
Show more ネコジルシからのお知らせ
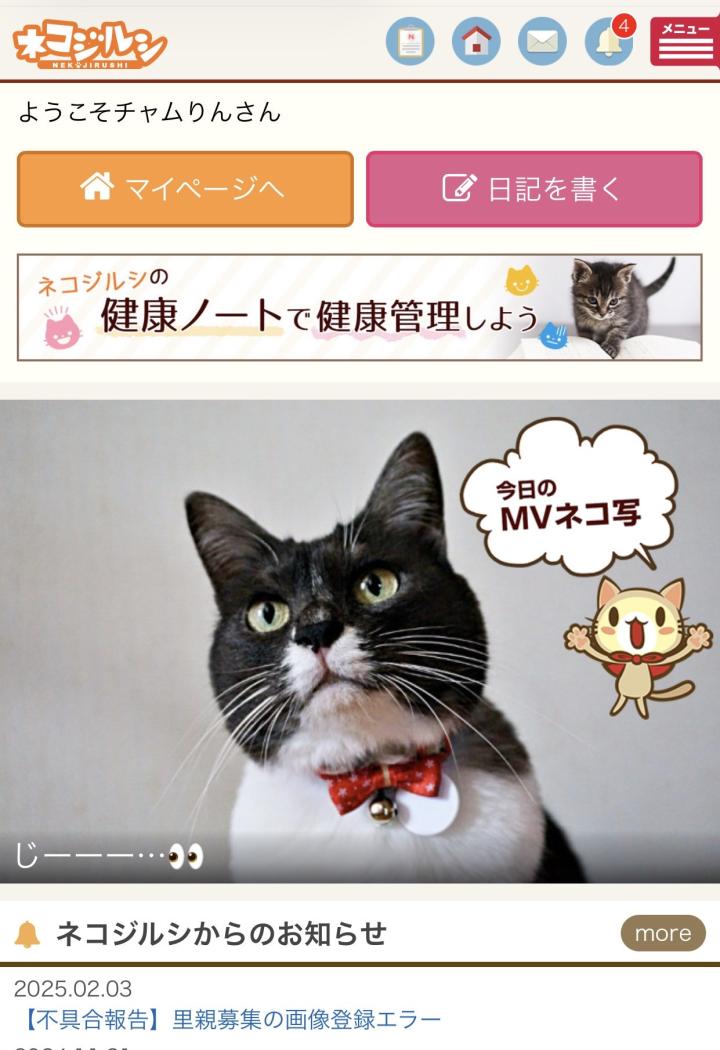[663, 933]
